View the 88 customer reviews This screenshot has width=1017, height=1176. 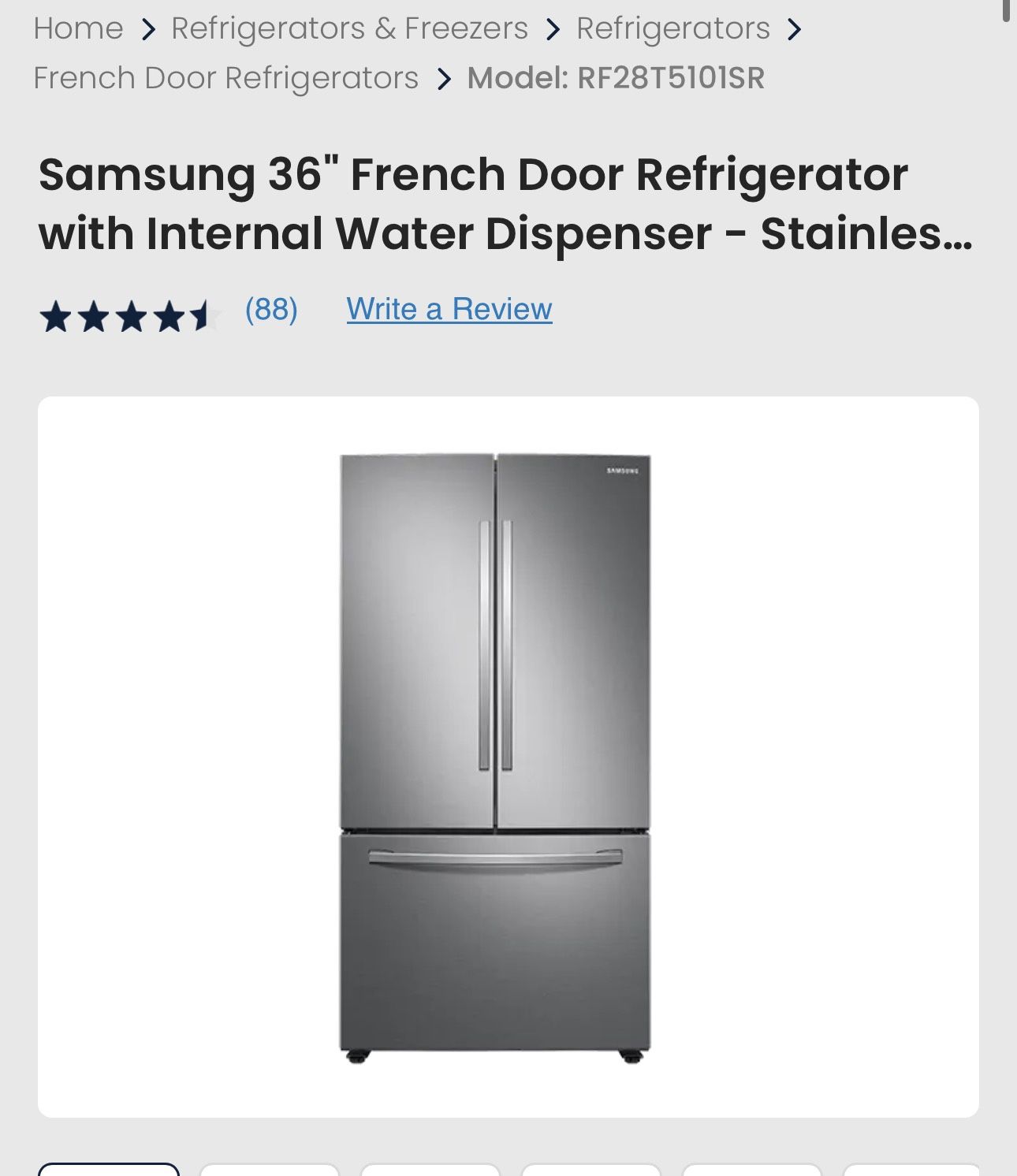point(271,309)
